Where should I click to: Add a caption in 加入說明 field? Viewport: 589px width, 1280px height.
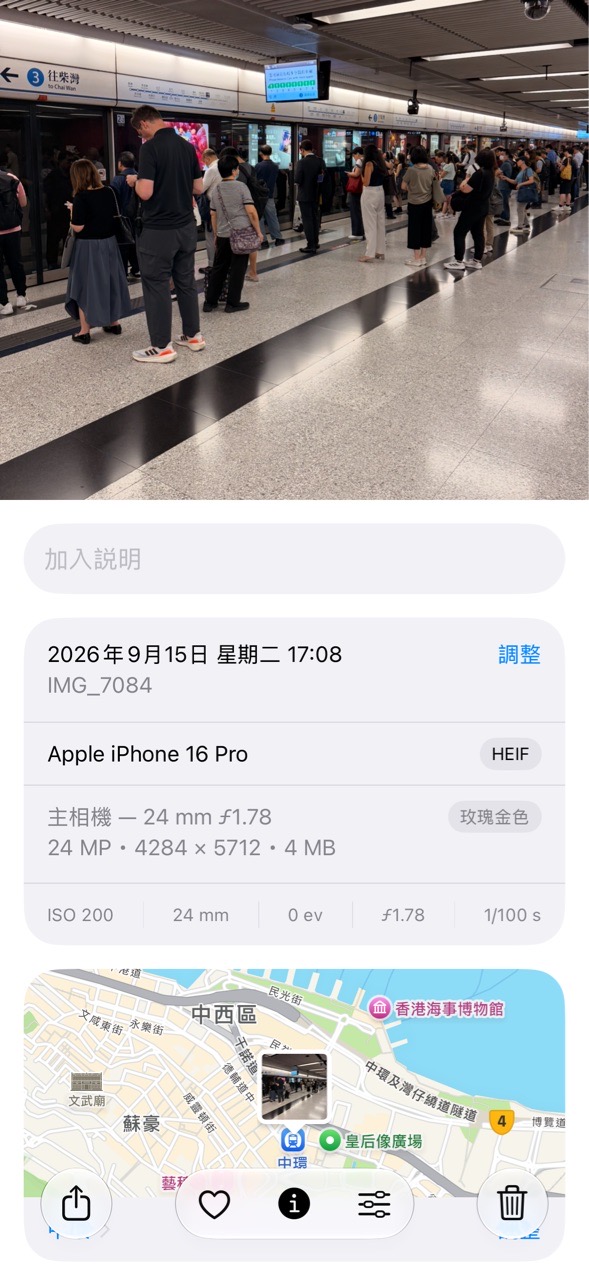tap(294, 559)
